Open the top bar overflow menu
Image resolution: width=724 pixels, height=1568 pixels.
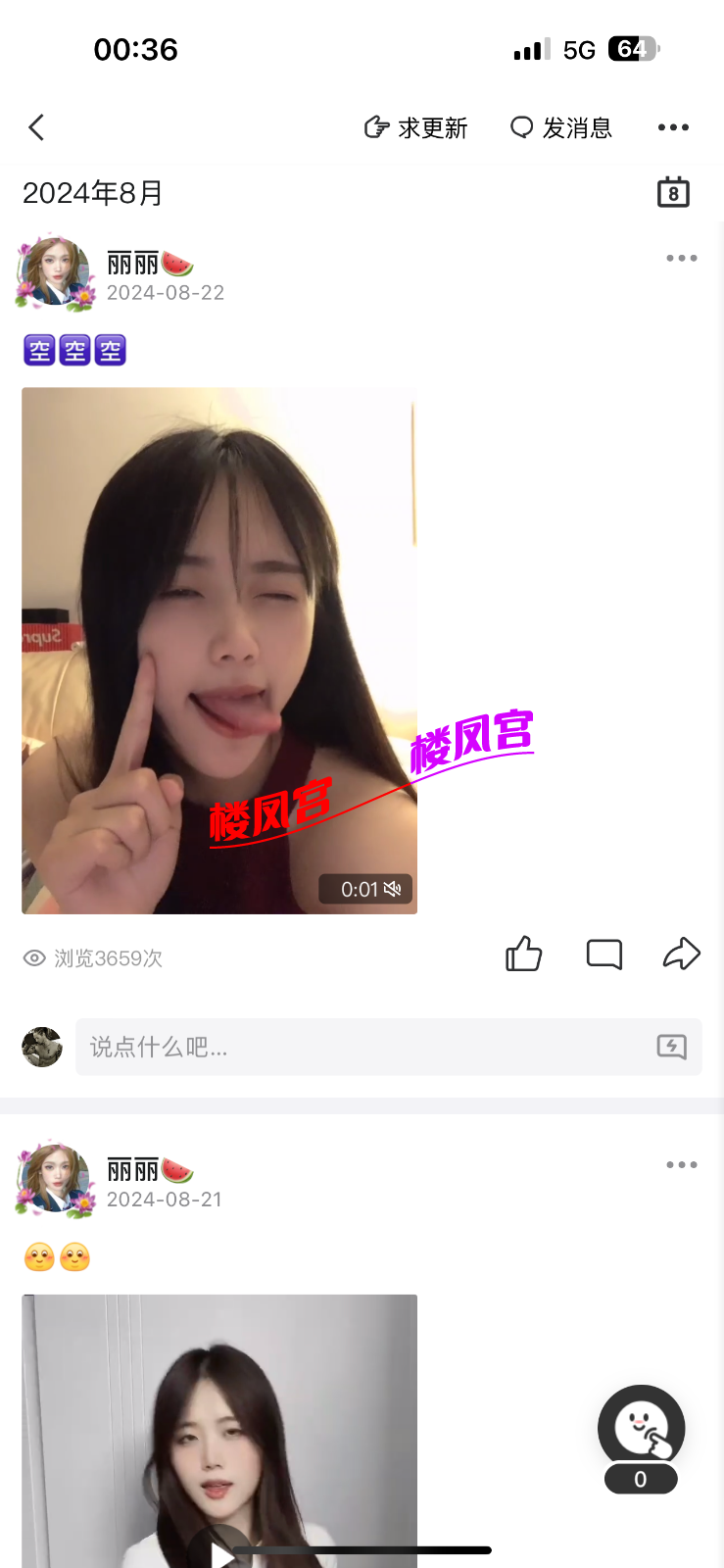pyautogui.click(x=673, y=127)
